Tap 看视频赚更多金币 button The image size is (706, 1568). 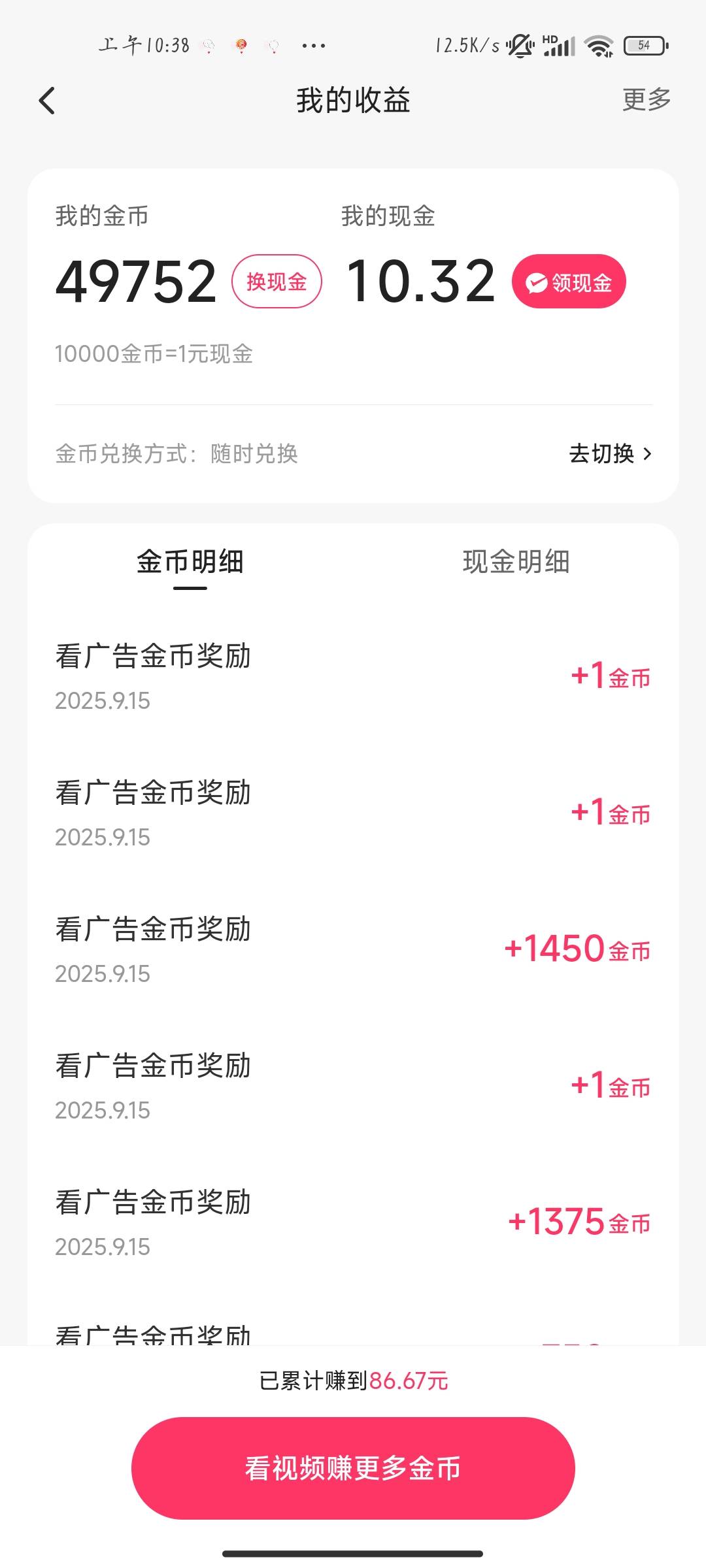(353, 1468)
